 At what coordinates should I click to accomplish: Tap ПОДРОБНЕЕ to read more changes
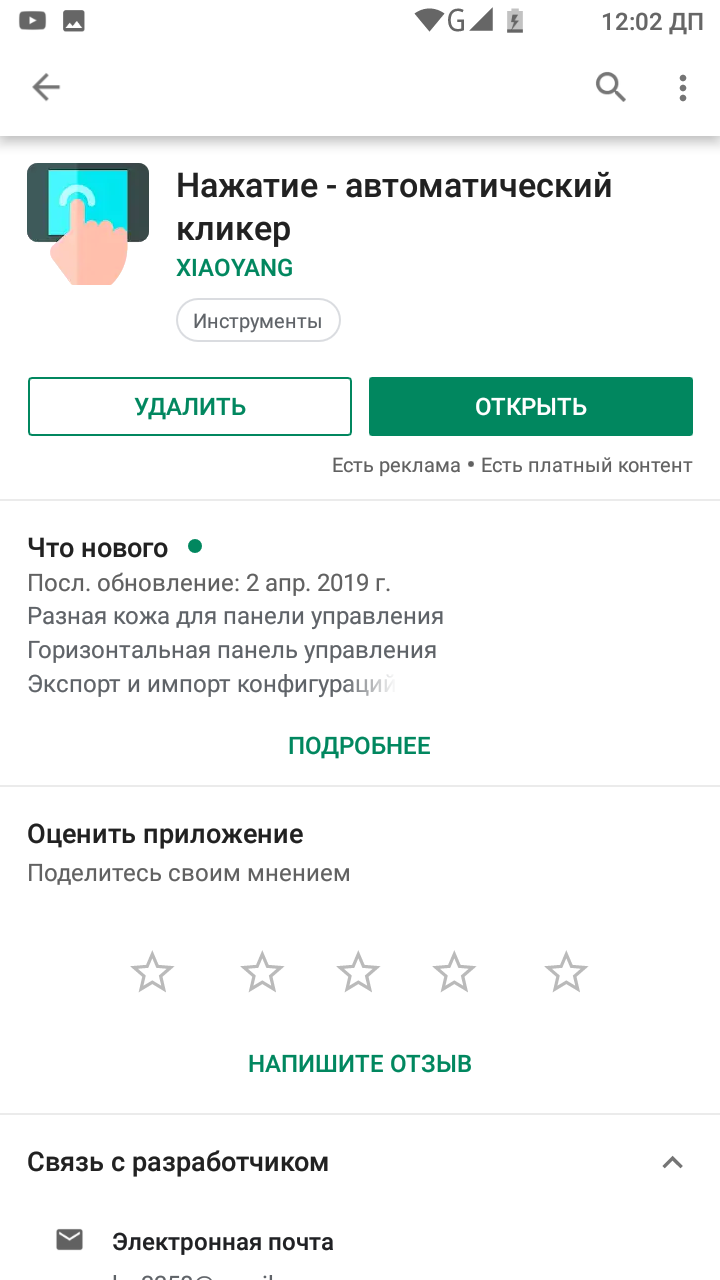click(360, 746)
